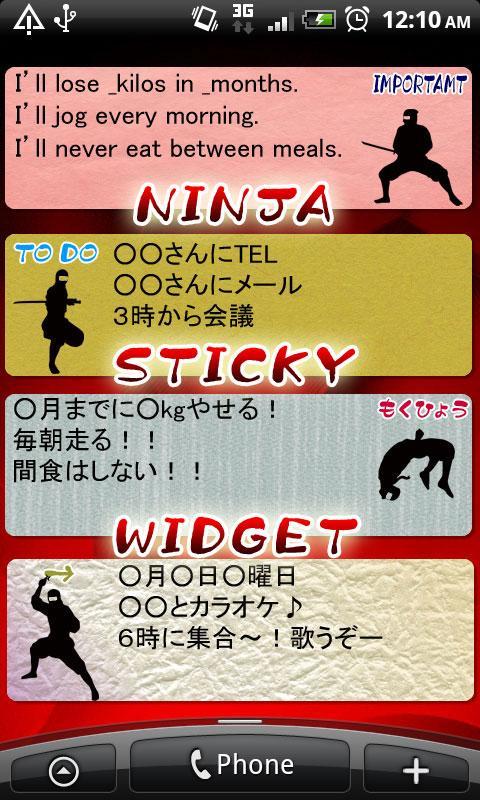Open the white カラオケ sticky note widget

(x=239, y=630)
